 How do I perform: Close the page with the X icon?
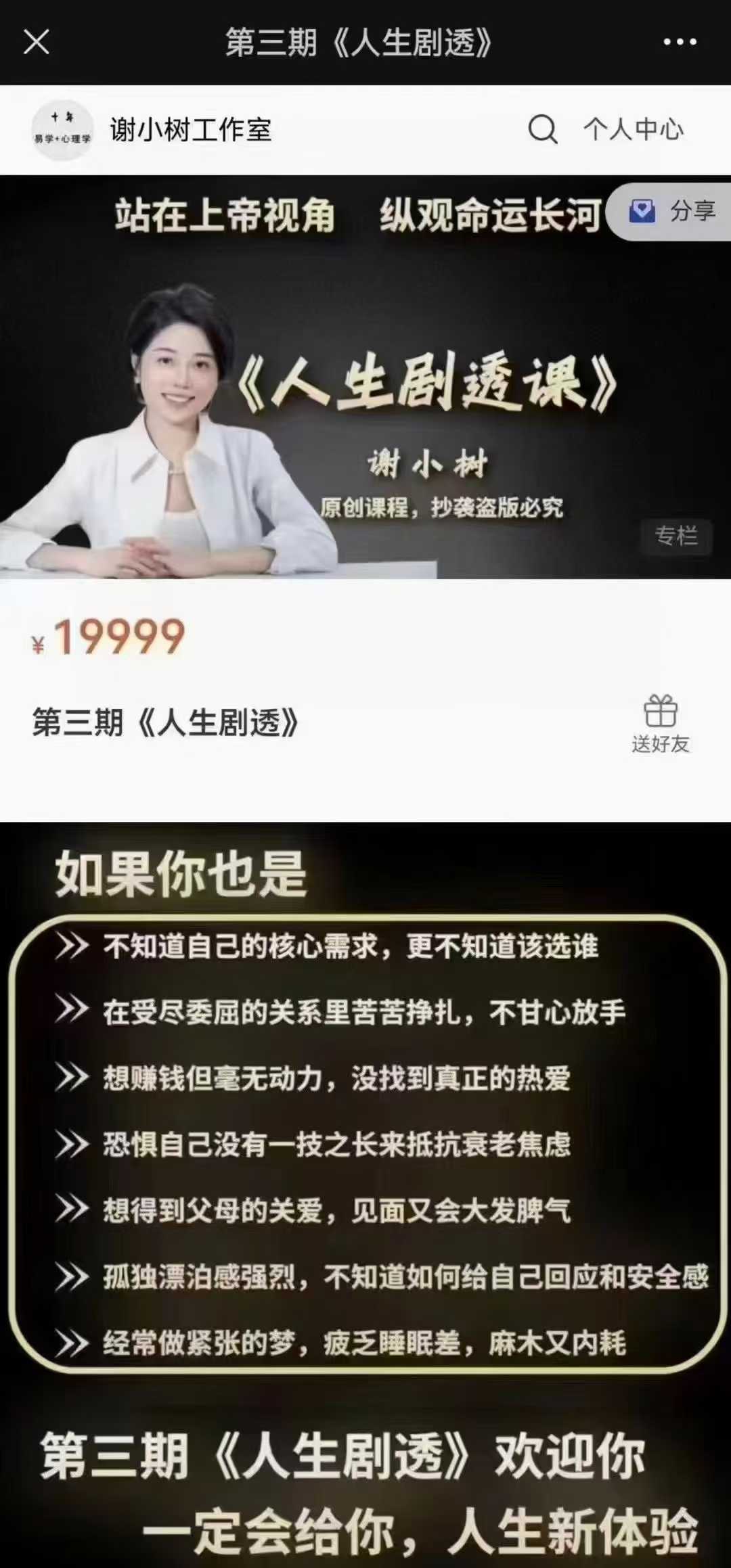(37, 42)
